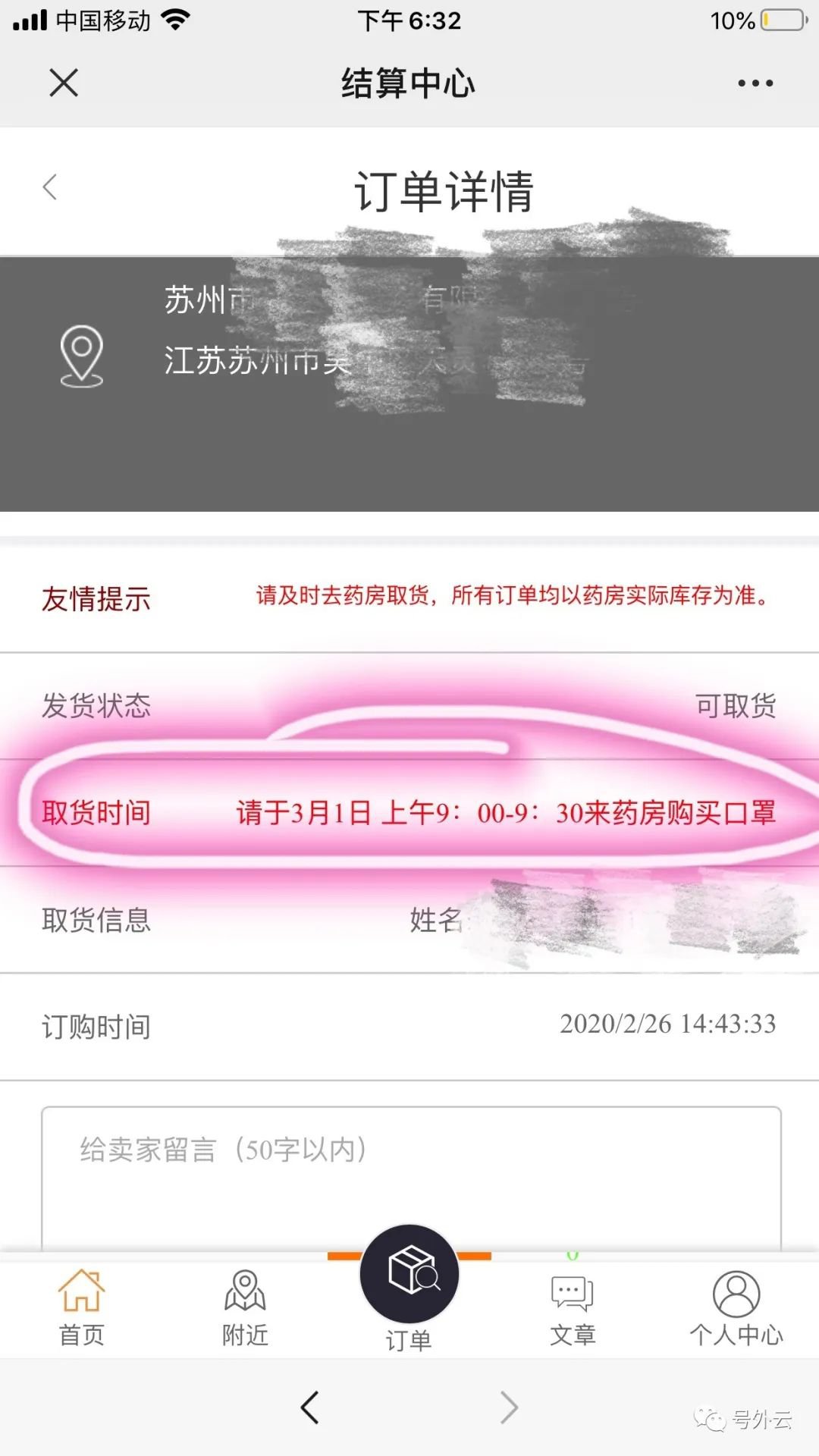Open the three-dot overflow menu
The image size is (819, 1456).
coord(755,83)
